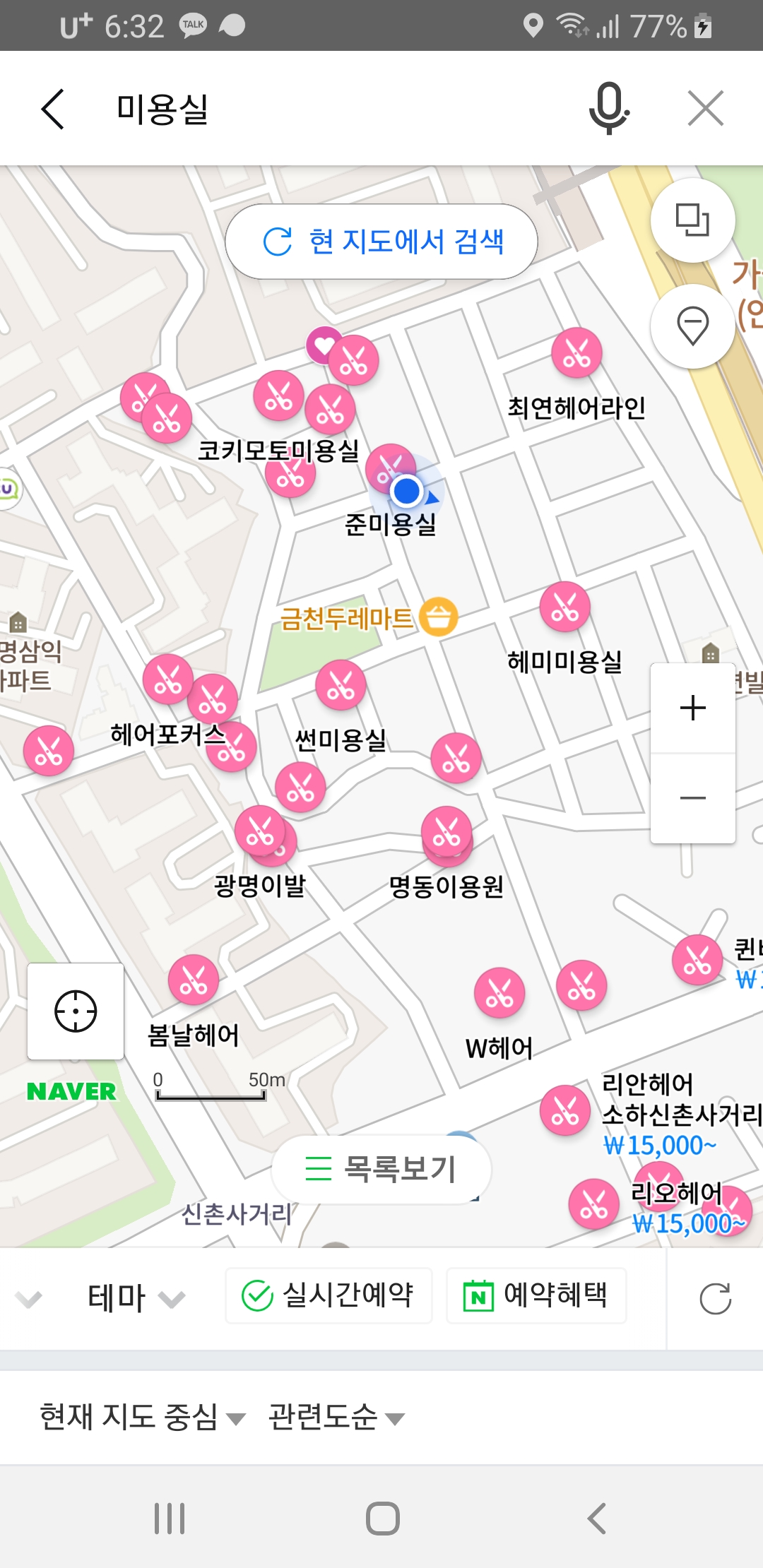Select the 최연헤어라인 salon marker
This screenshot has height=1568, width=763.
click(x=576, y=353)
